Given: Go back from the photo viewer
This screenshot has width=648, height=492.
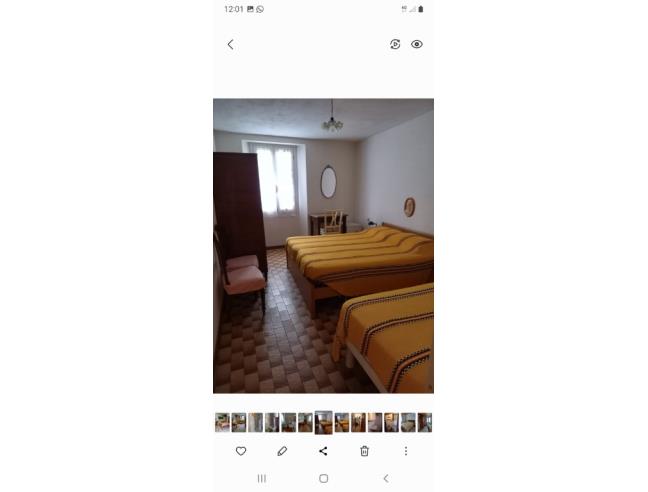Looking at the screenshot, I should pos(230,44).
